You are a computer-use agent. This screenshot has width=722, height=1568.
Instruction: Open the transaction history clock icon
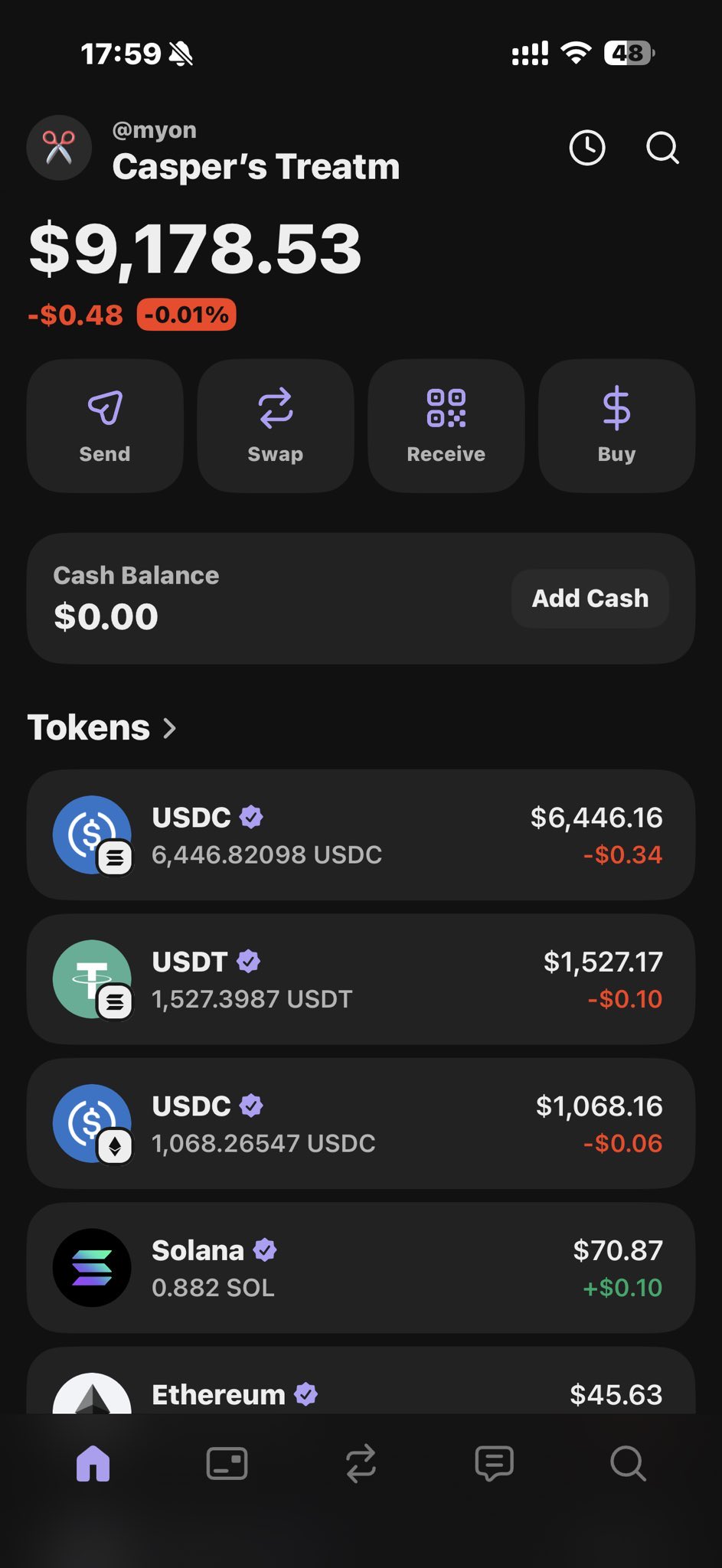(x=587, y=148)
